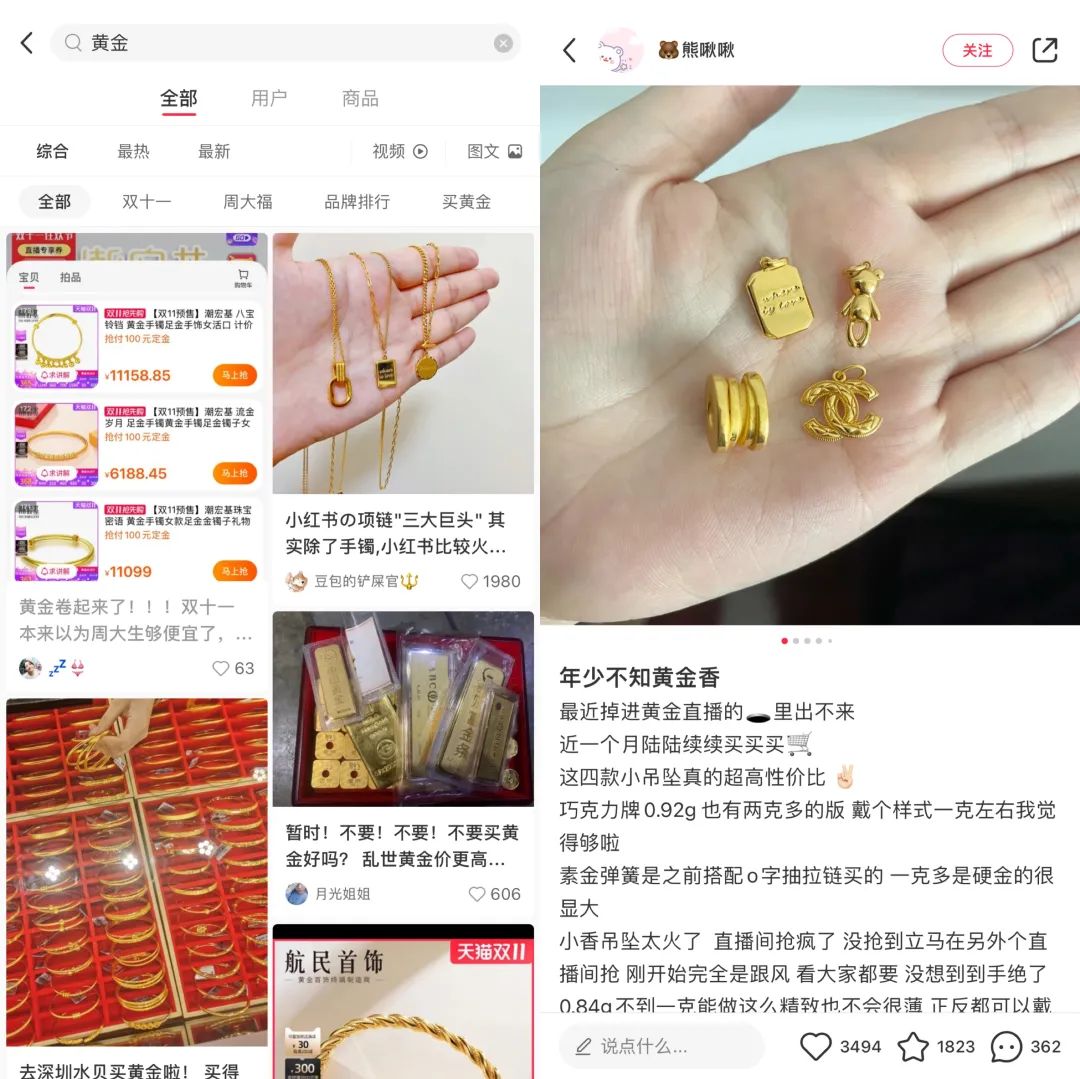Sort results by 最新
The width and height of the screenshot is (1080, 1079).
[214, 151]
